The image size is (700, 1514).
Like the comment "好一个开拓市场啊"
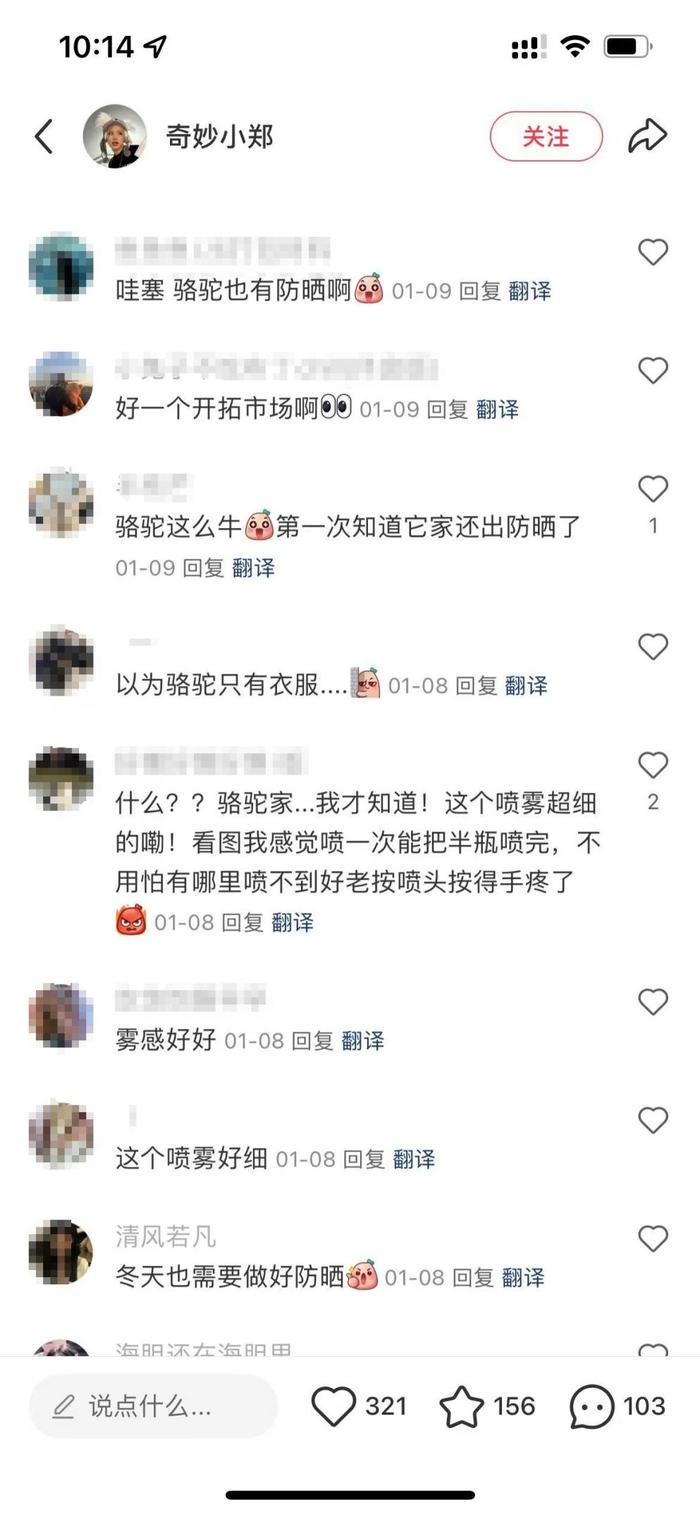coord(653,371)
